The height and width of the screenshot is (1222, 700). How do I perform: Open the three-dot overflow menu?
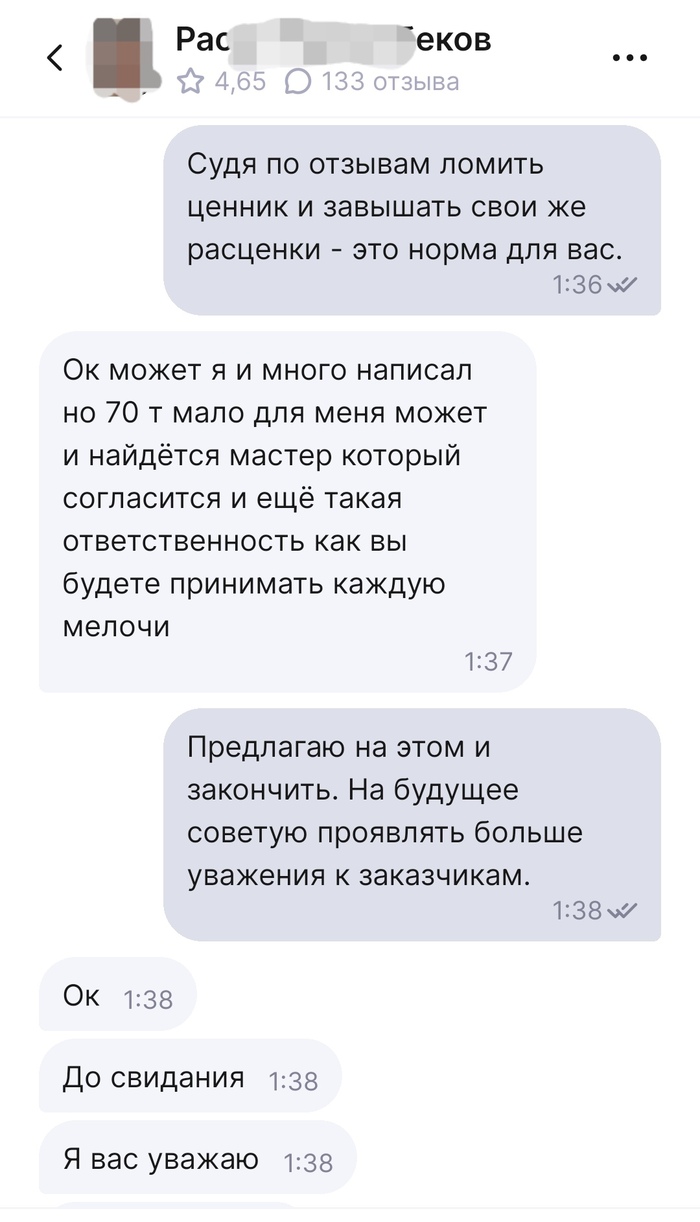point(630,58)
